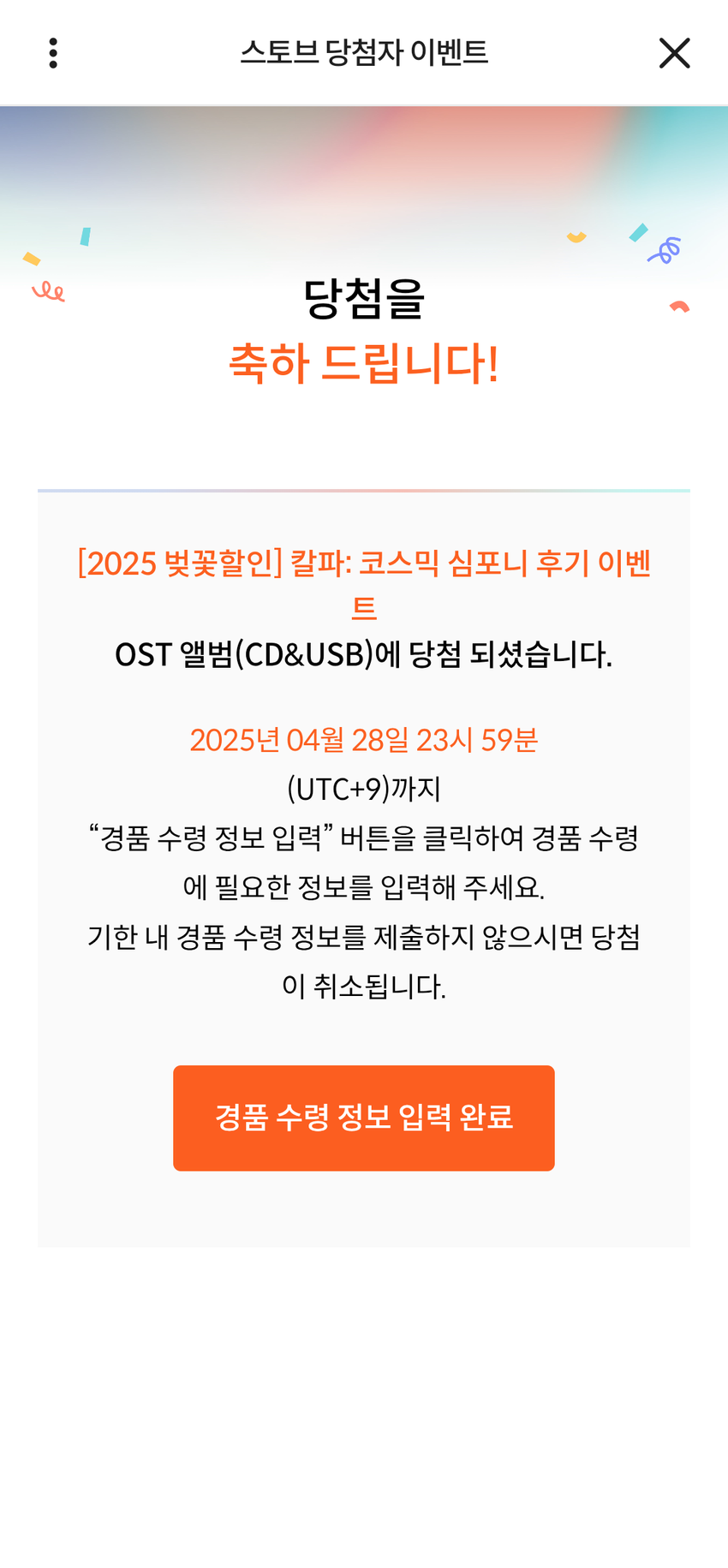Open the three-dot overflow menu

tap(53, 53)
